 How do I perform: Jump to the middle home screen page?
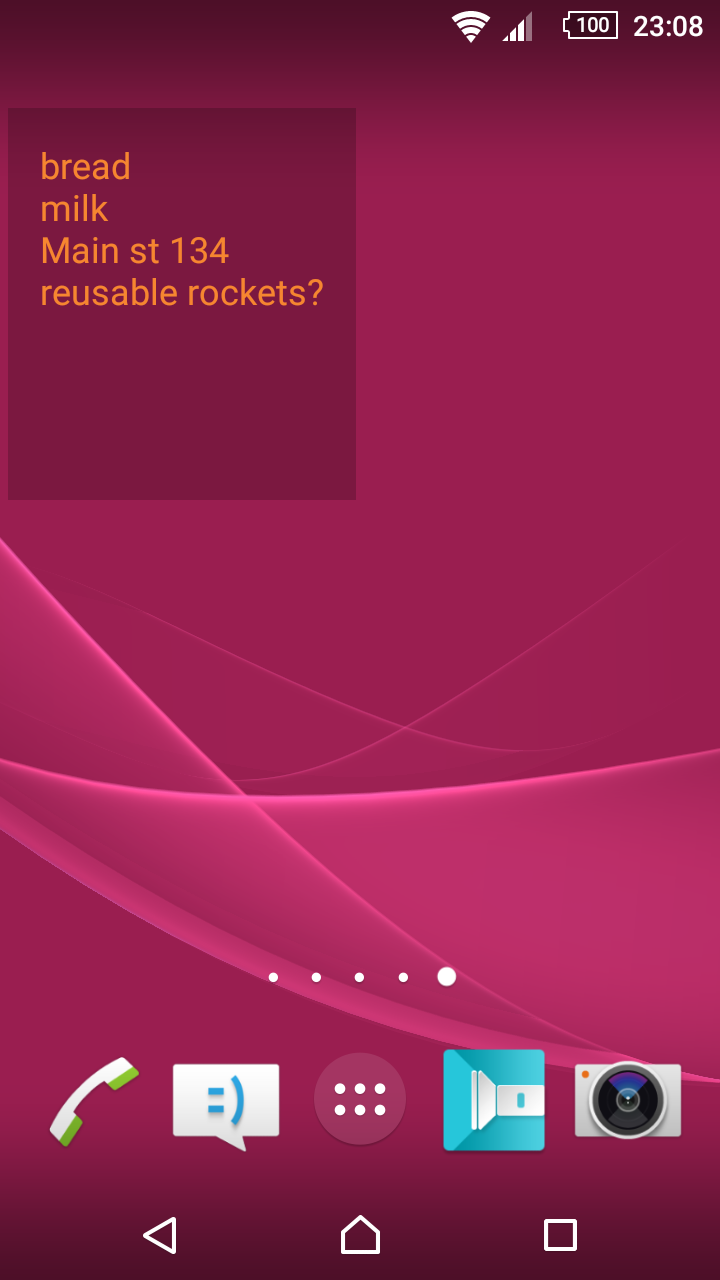(x=359, y=977)
